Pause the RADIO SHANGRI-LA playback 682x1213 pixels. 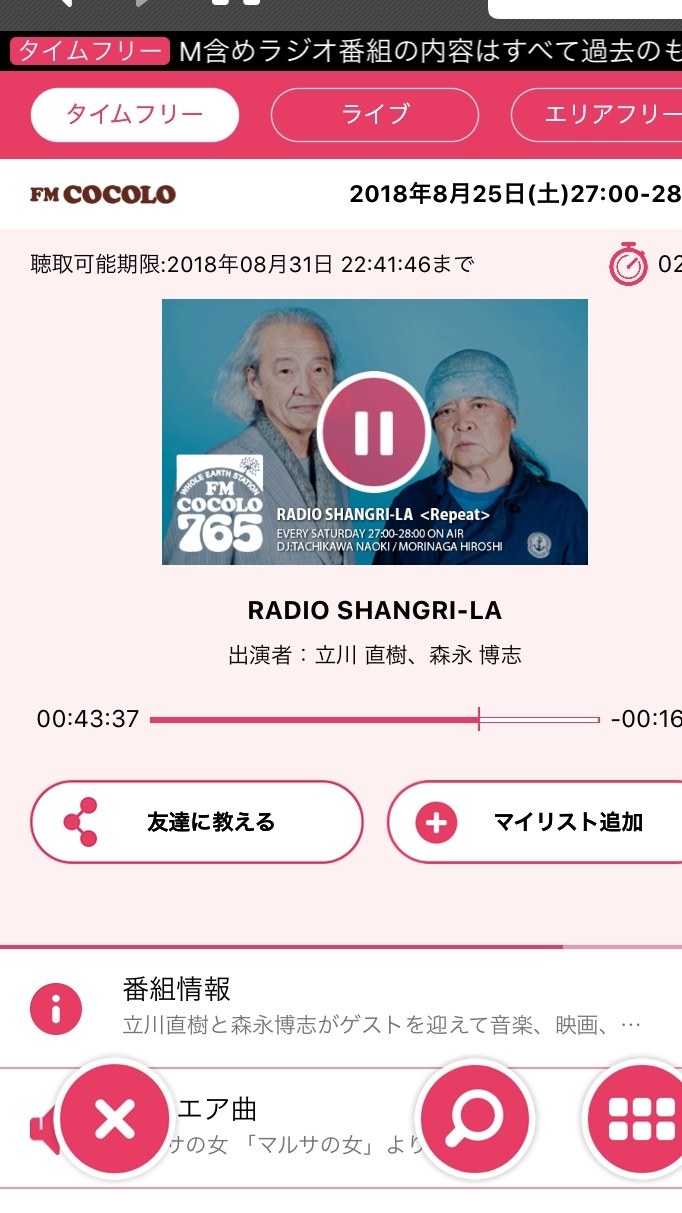coord(374,432)
